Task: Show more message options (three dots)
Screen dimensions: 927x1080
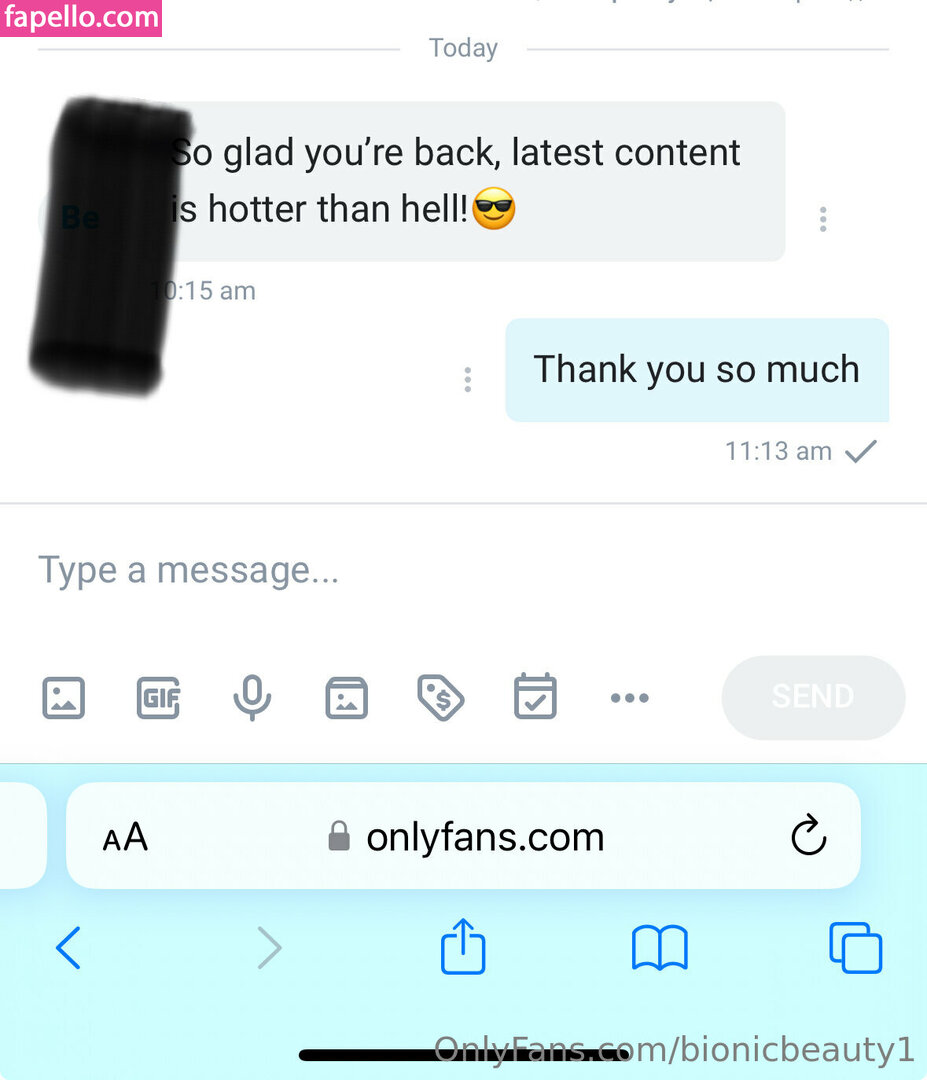Action: (629, 698)
